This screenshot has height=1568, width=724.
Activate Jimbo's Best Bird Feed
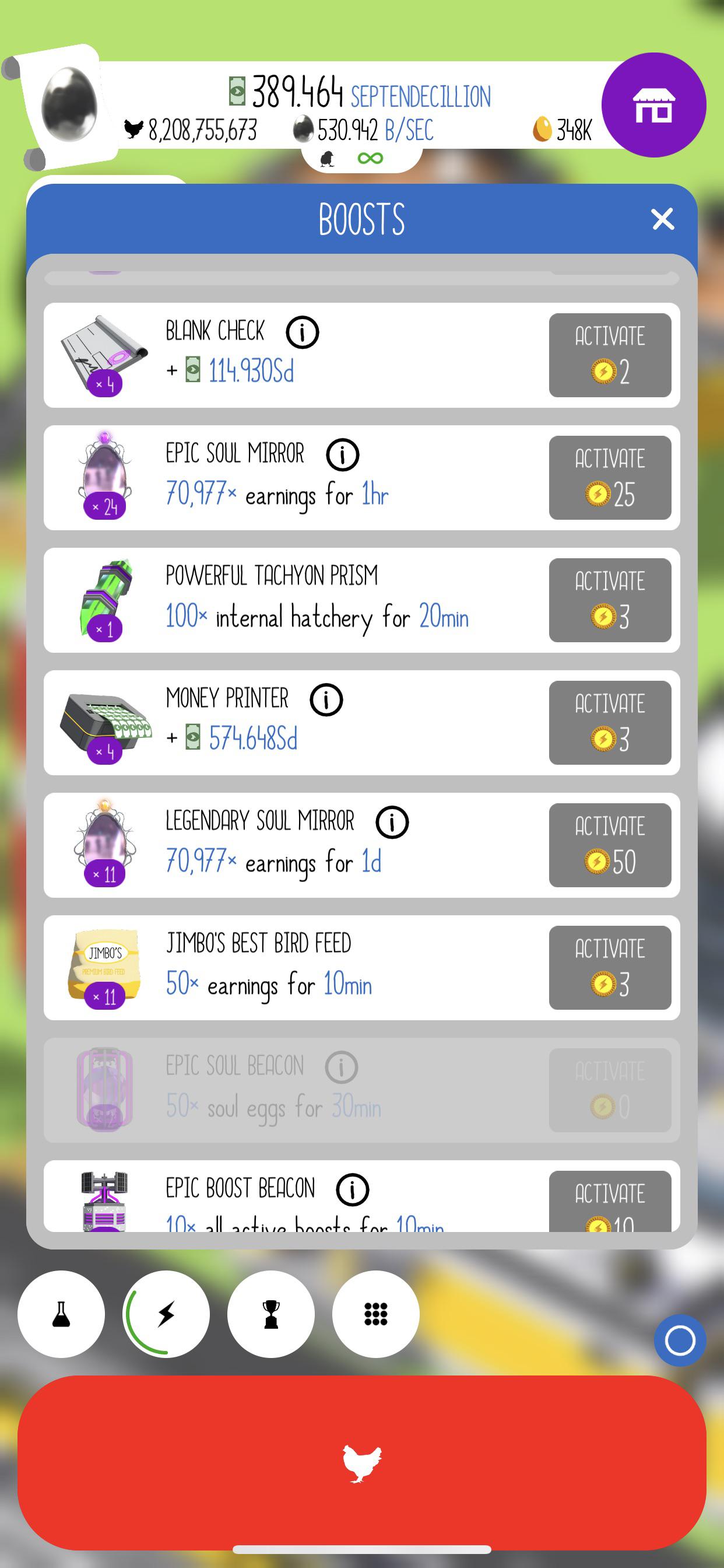[x=609, y=967]
